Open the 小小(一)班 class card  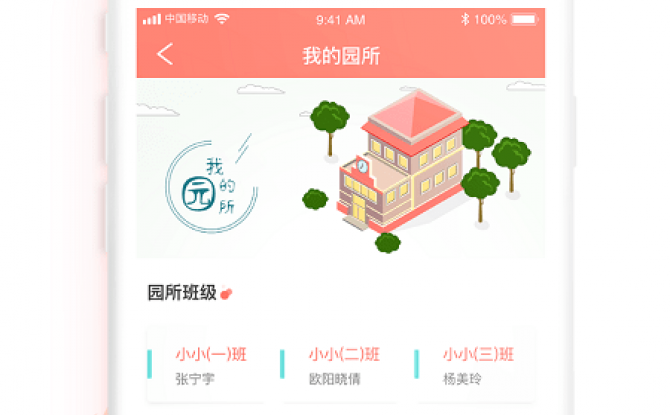point(209,365)
